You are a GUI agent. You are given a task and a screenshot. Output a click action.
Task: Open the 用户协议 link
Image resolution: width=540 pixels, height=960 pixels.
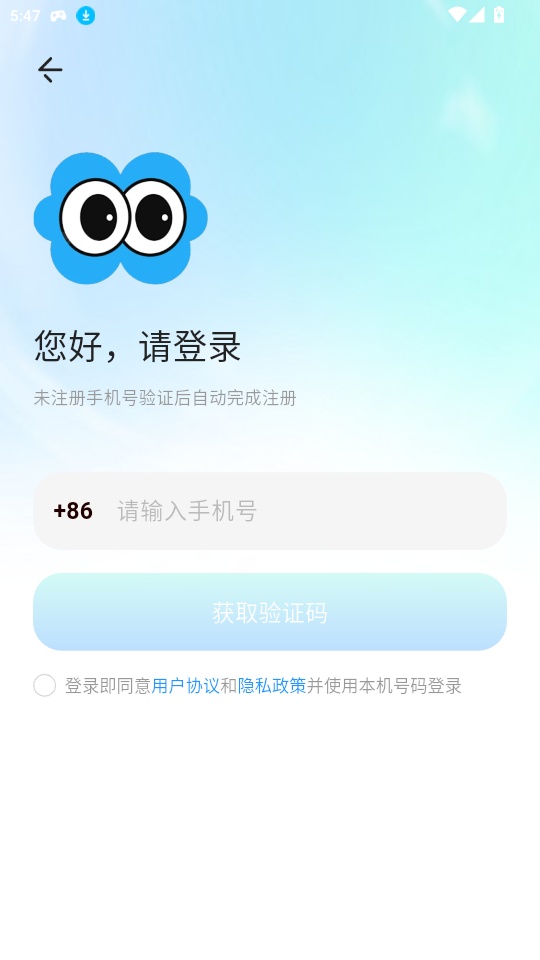186,686
